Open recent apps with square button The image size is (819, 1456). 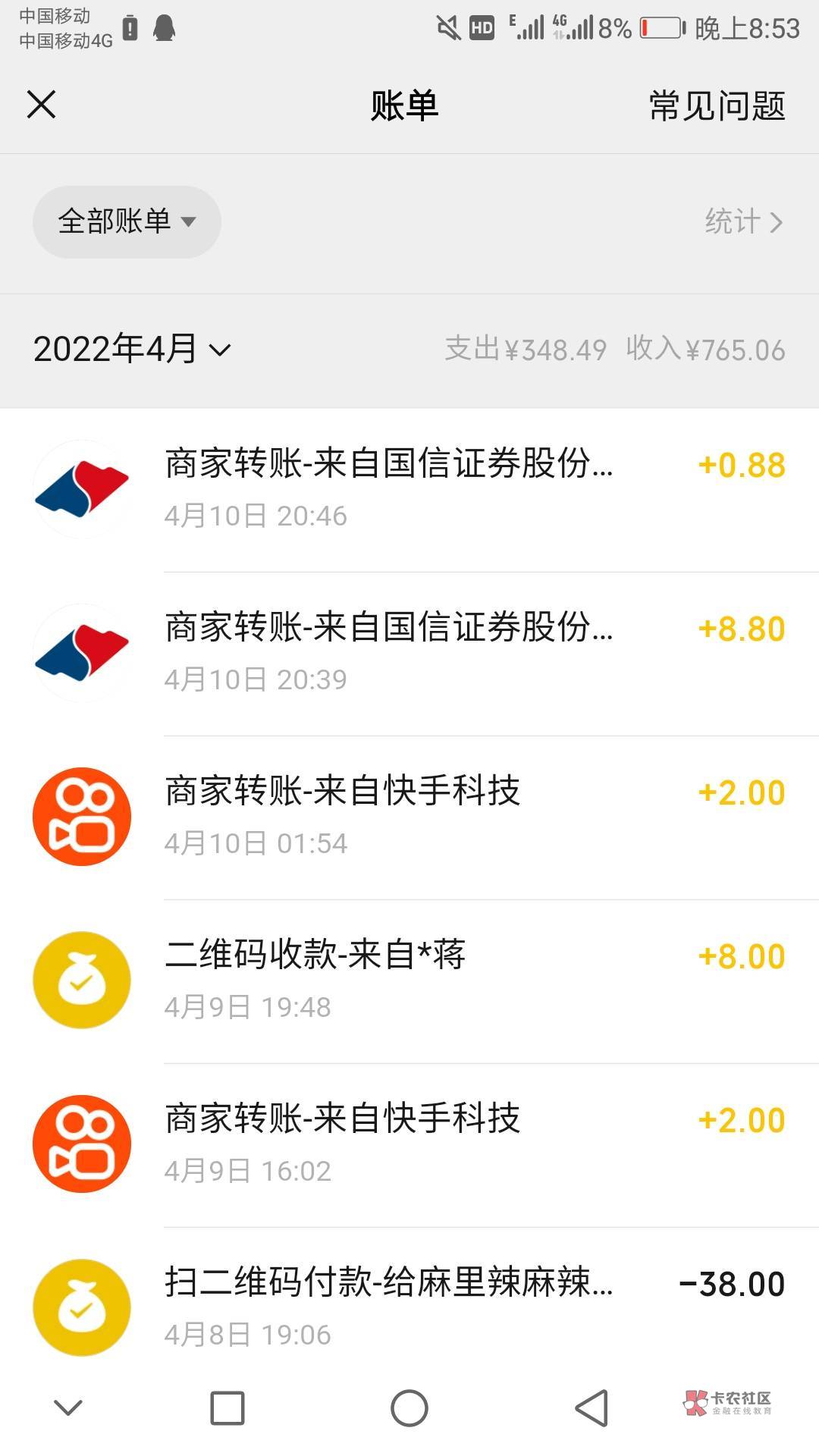click(227, 1408)
